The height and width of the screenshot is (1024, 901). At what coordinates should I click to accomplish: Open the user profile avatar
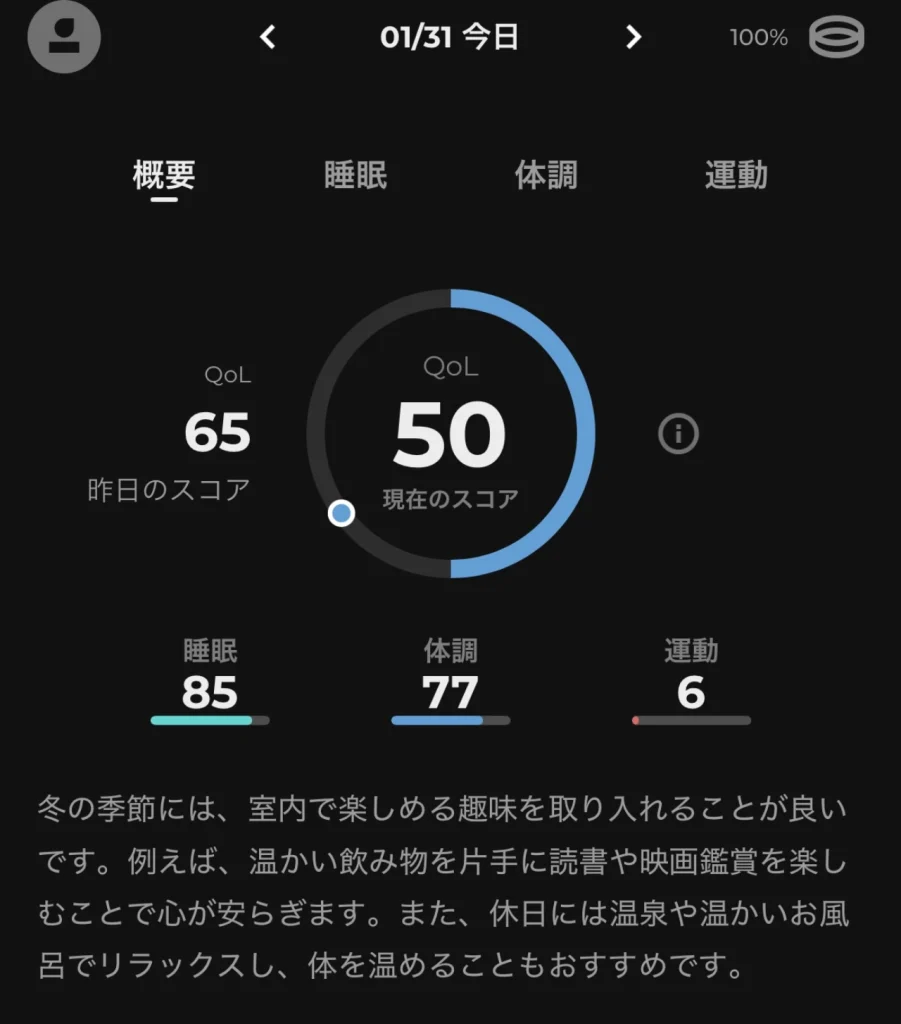coord(64,37)
